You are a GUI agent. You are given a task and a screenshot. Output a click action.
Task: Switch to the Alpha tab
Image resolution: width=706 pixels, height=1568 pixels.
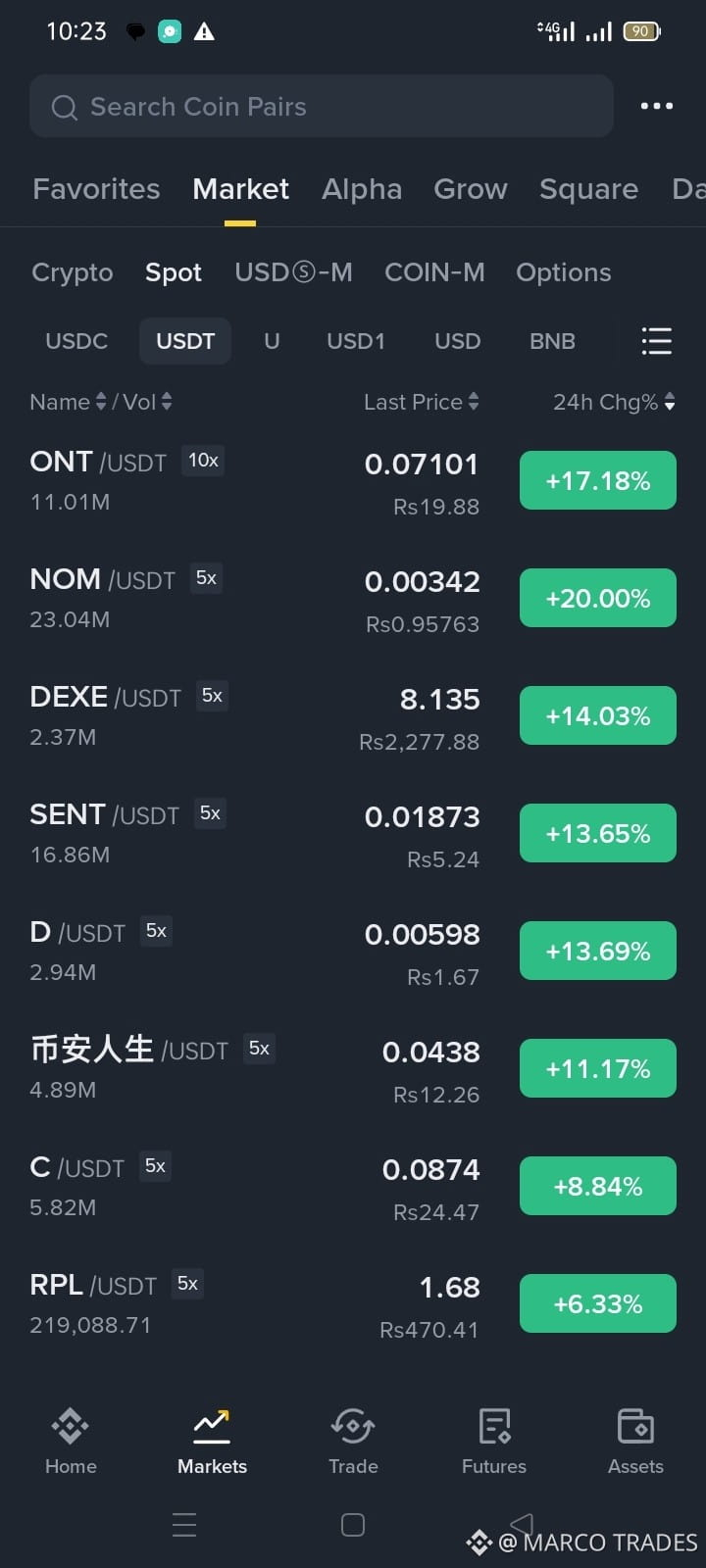click(362, 189)
